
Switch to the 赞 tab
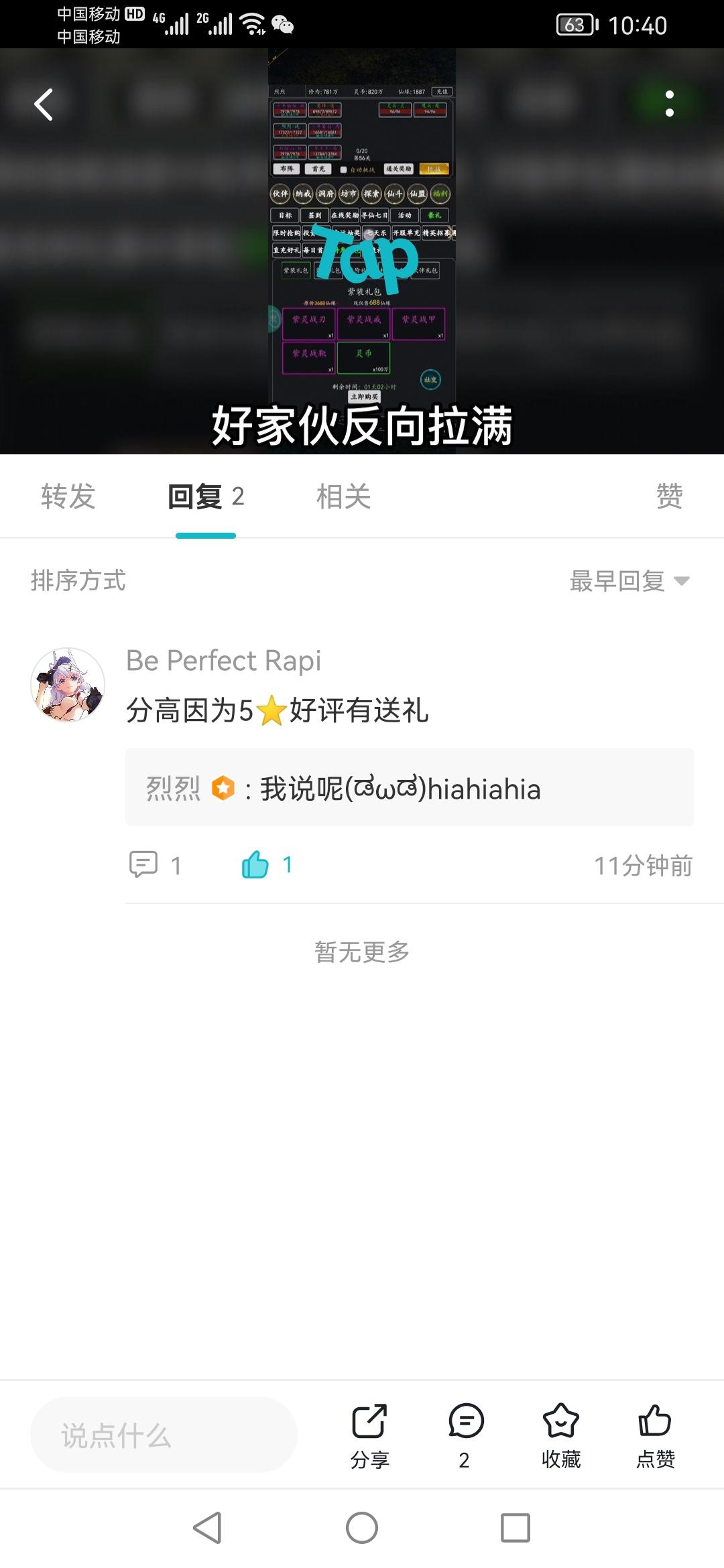[x=669, y=497]
